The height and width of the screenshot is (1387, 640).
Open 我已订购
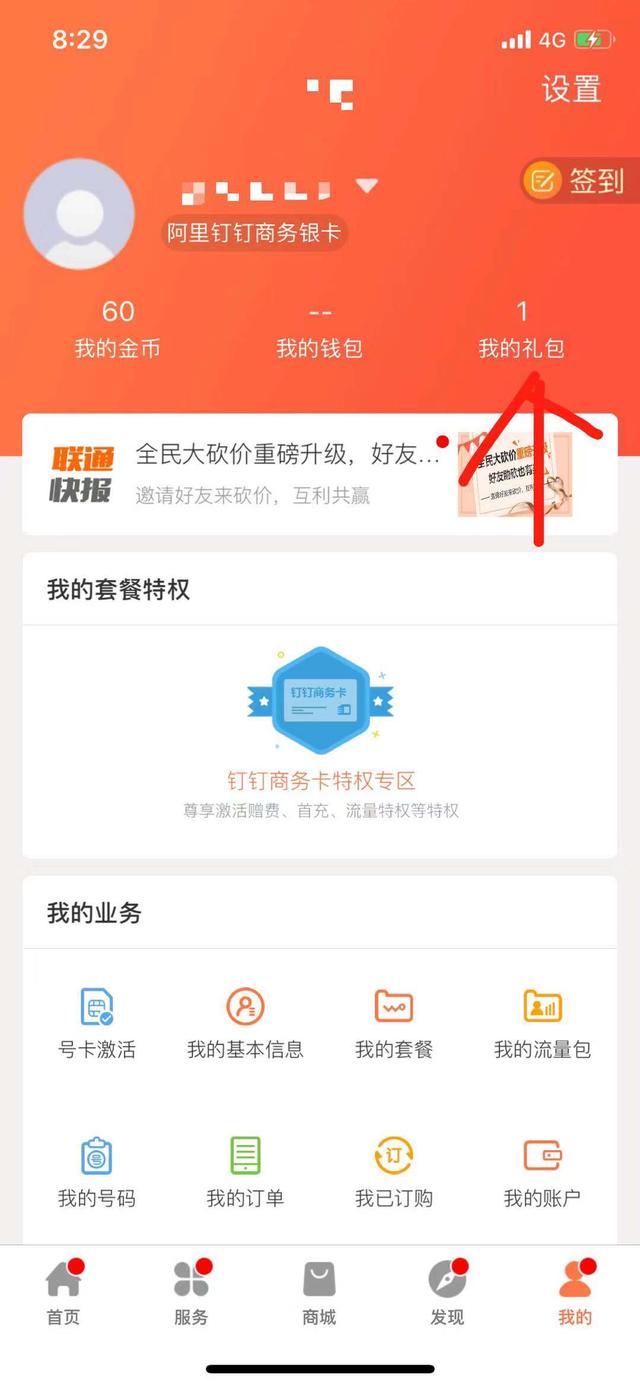point(394,1172)
